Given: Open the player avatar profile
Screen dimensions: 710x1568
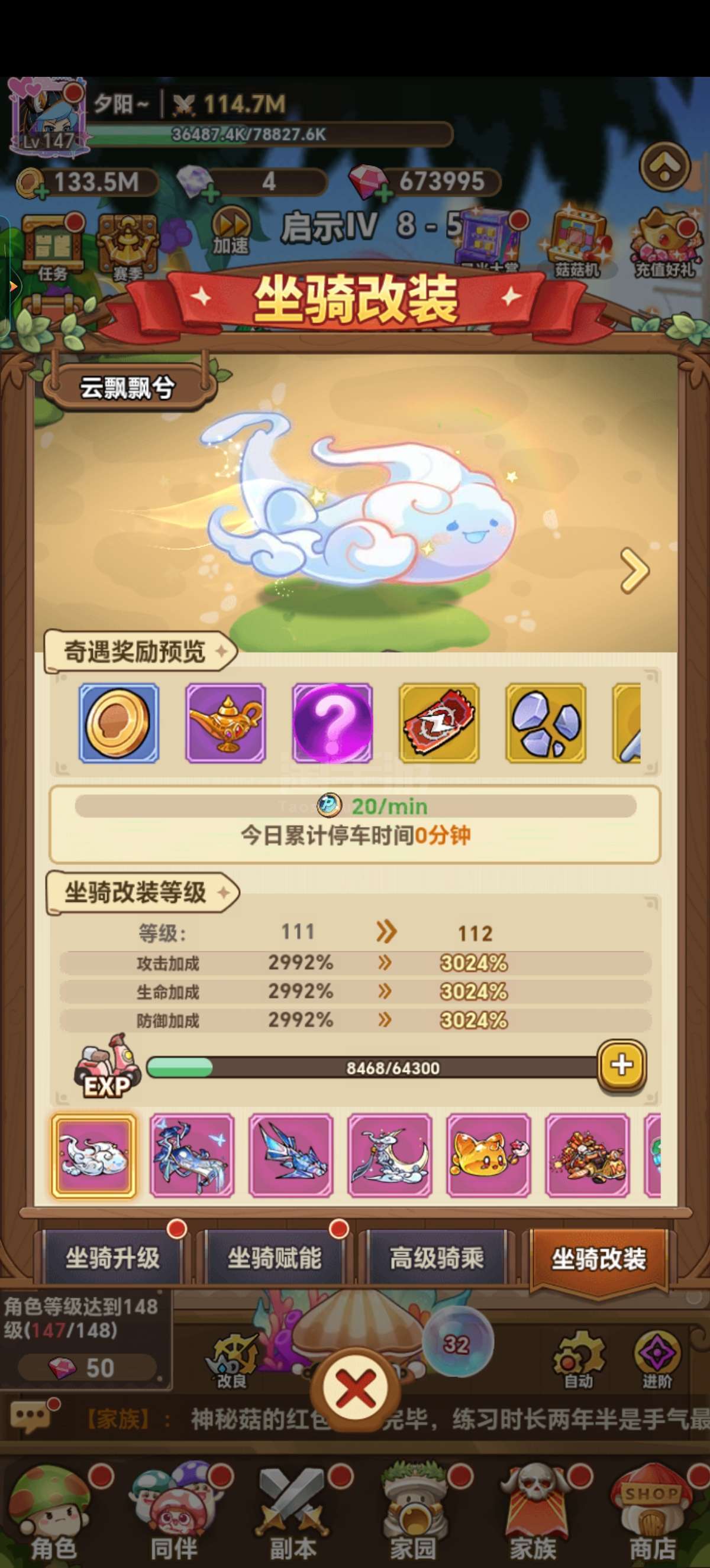Looking at the screenshot, I should [48, 116].
